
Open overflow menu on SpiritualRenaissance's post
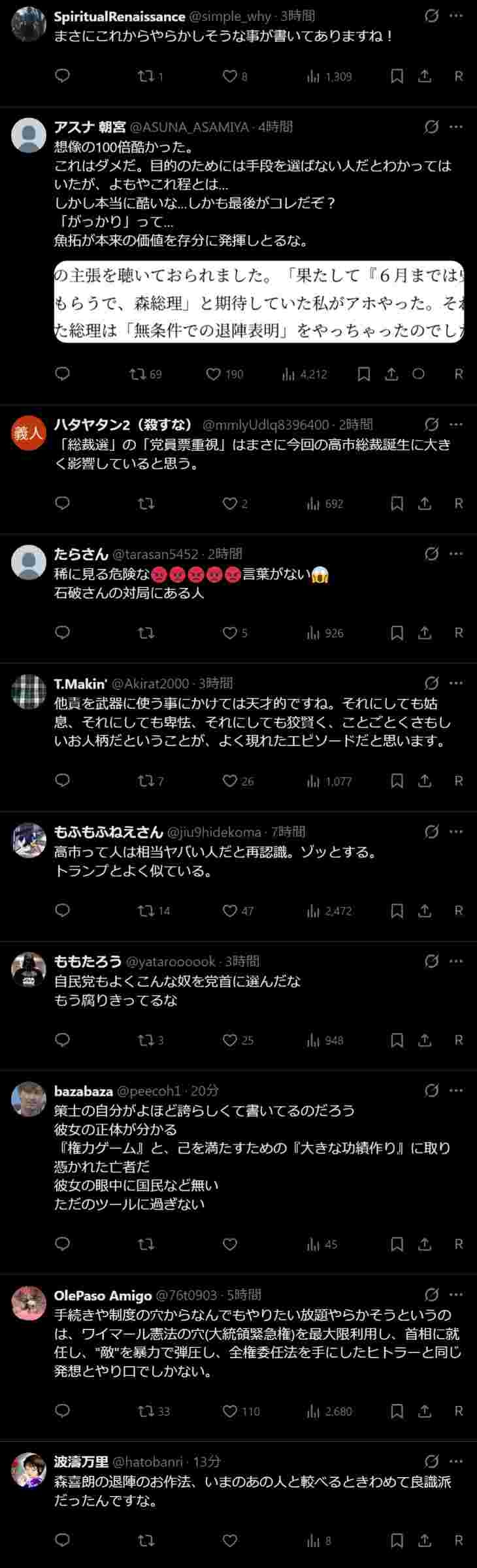457,16
